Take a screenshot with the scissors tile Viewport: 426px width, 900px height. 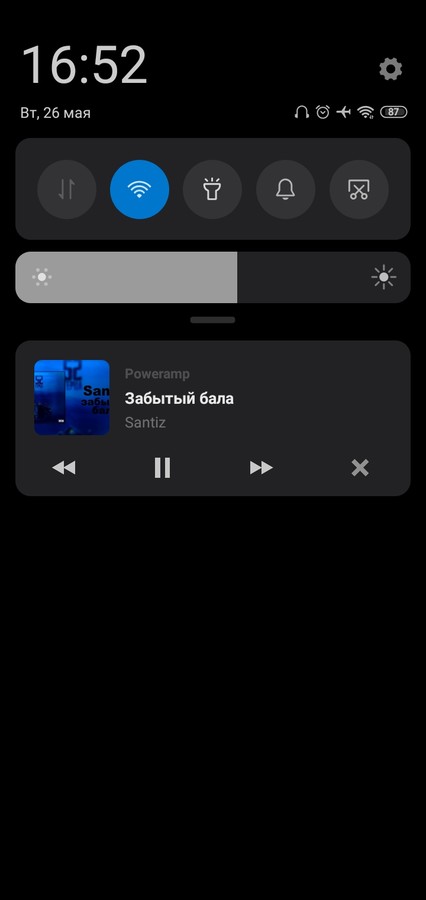click(x=359, y=189)
